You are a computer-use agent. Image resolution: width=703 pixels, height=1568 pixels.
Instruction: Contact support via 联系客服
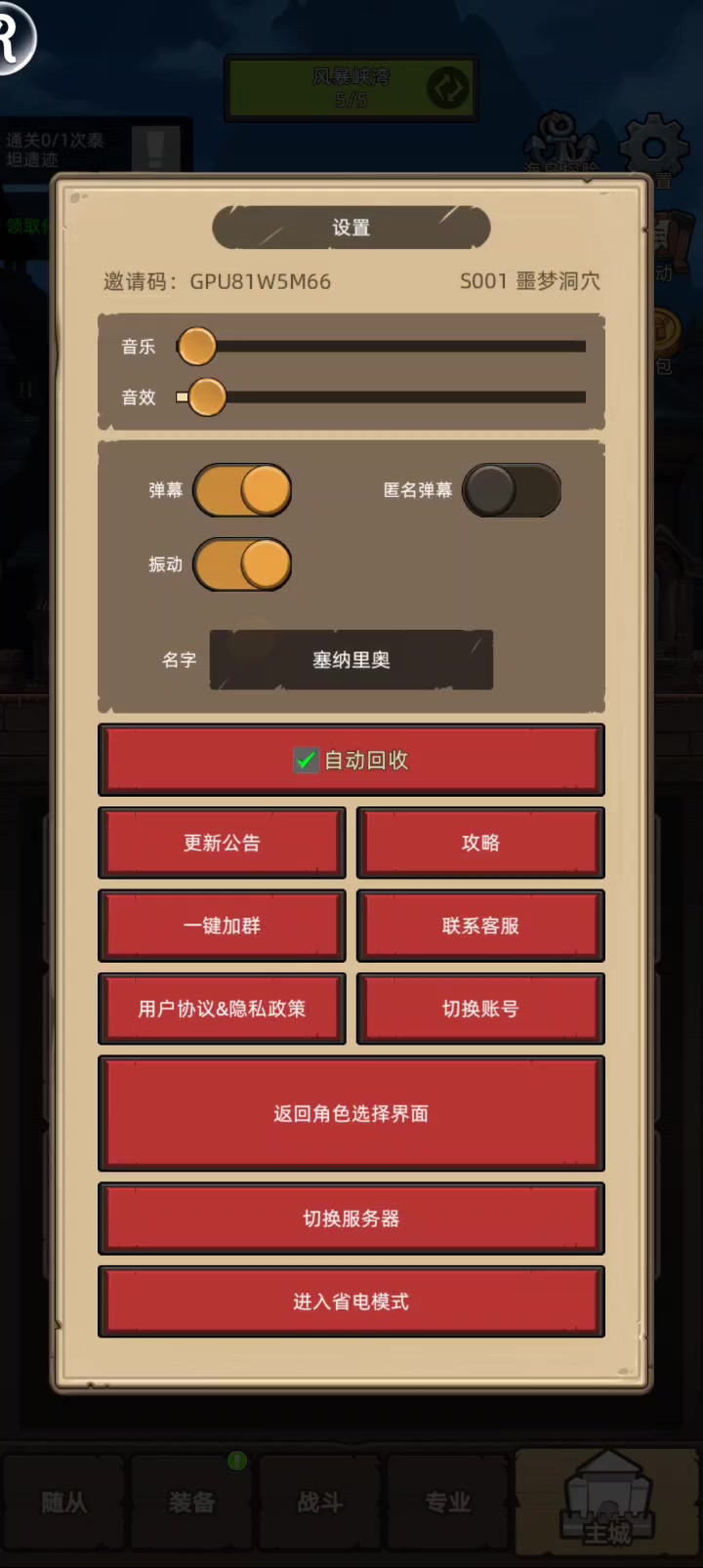pyautogui.click(x=480, y=926)
